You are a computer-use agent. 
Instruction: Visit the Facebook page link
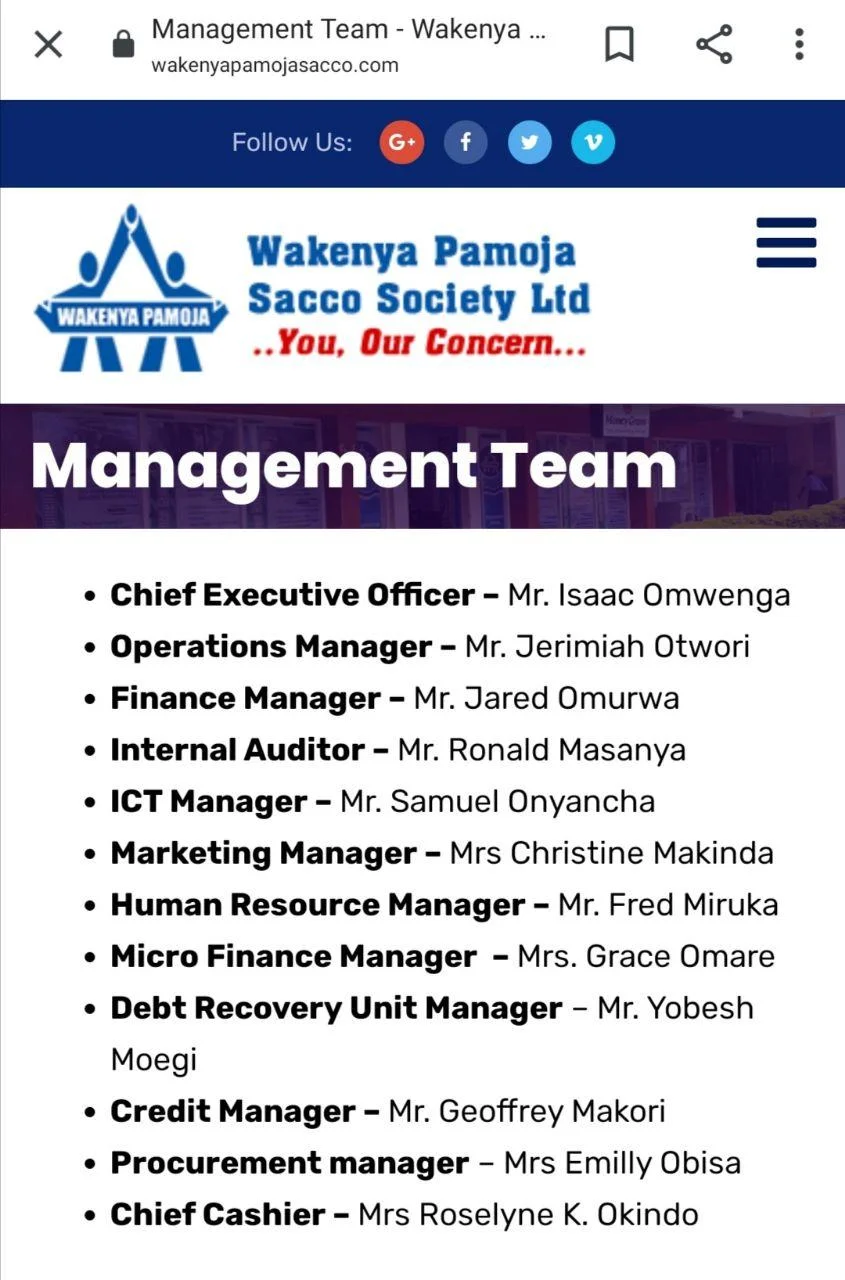[x=465, y=143]
